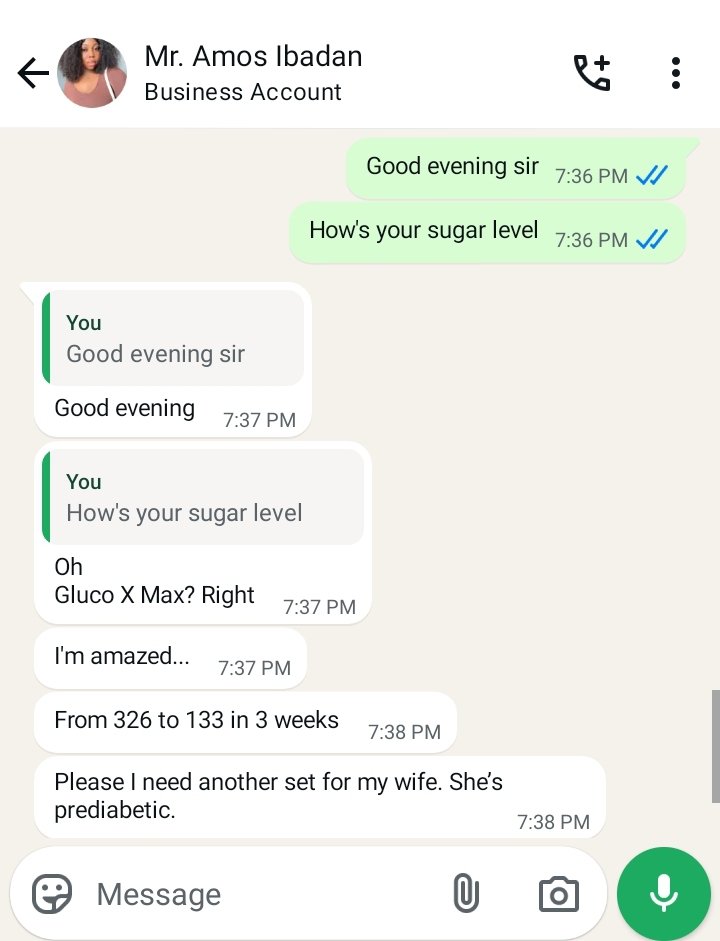Screen dimensions: 720x941
Task: Jump to quoted "How's your sugar level" message
Action: [202, 498]
